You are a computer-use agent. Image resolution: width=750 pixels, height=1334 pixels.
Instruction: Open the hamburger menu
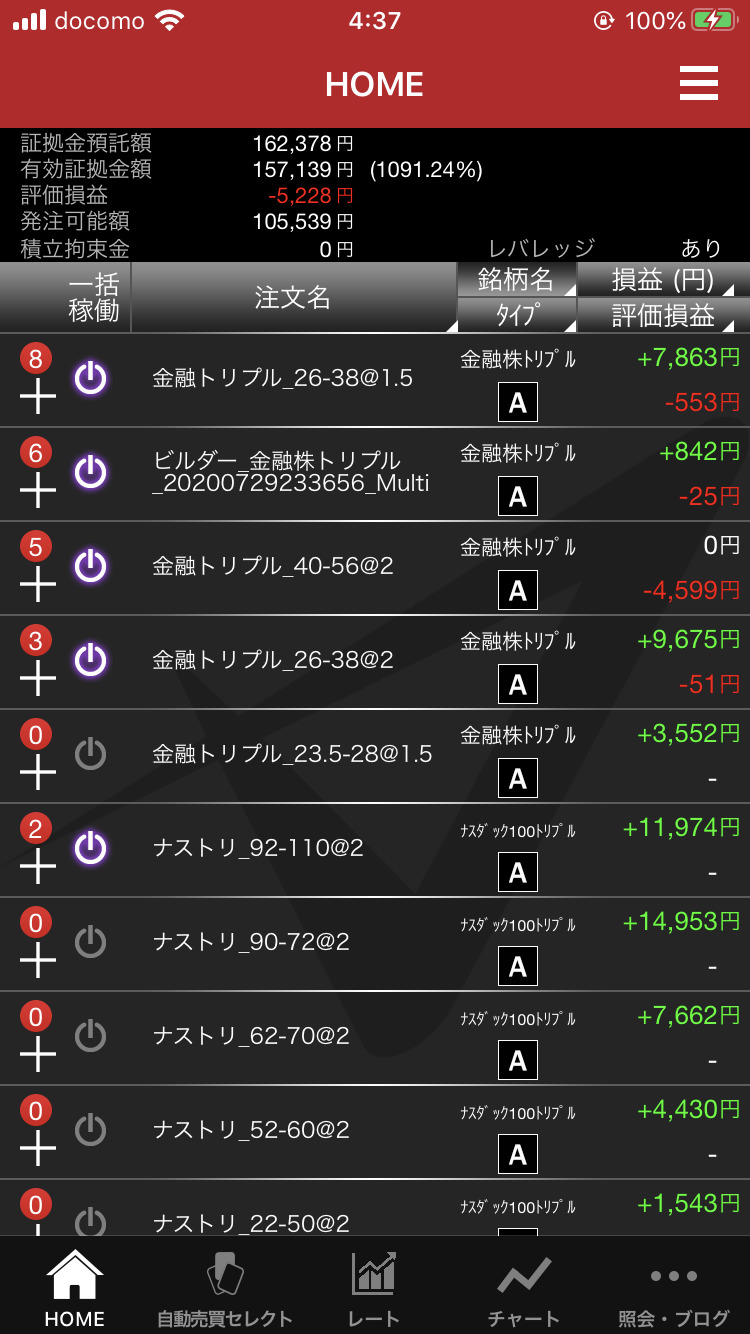point(698,84)
